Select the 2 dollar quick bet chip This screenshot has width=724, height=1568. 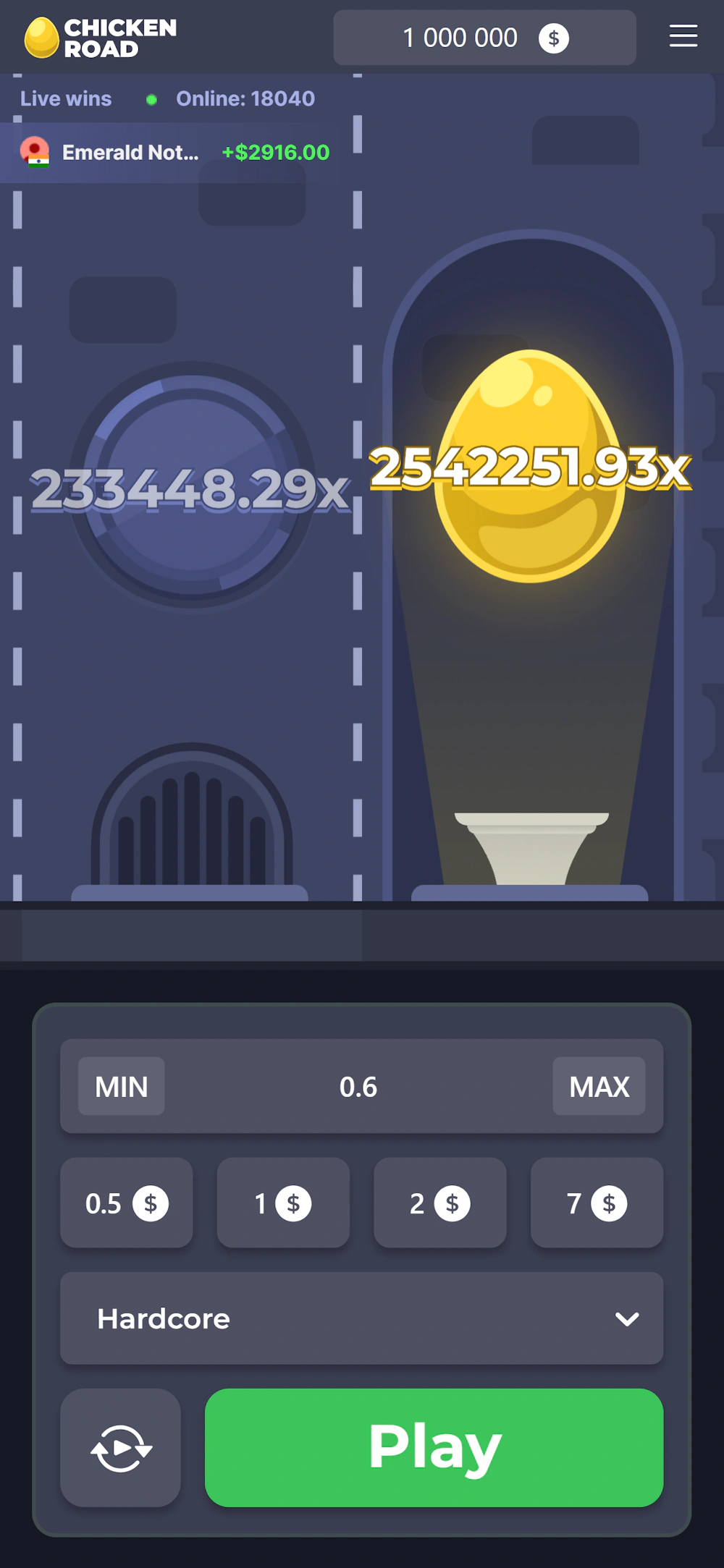(x=439, y=1203)
